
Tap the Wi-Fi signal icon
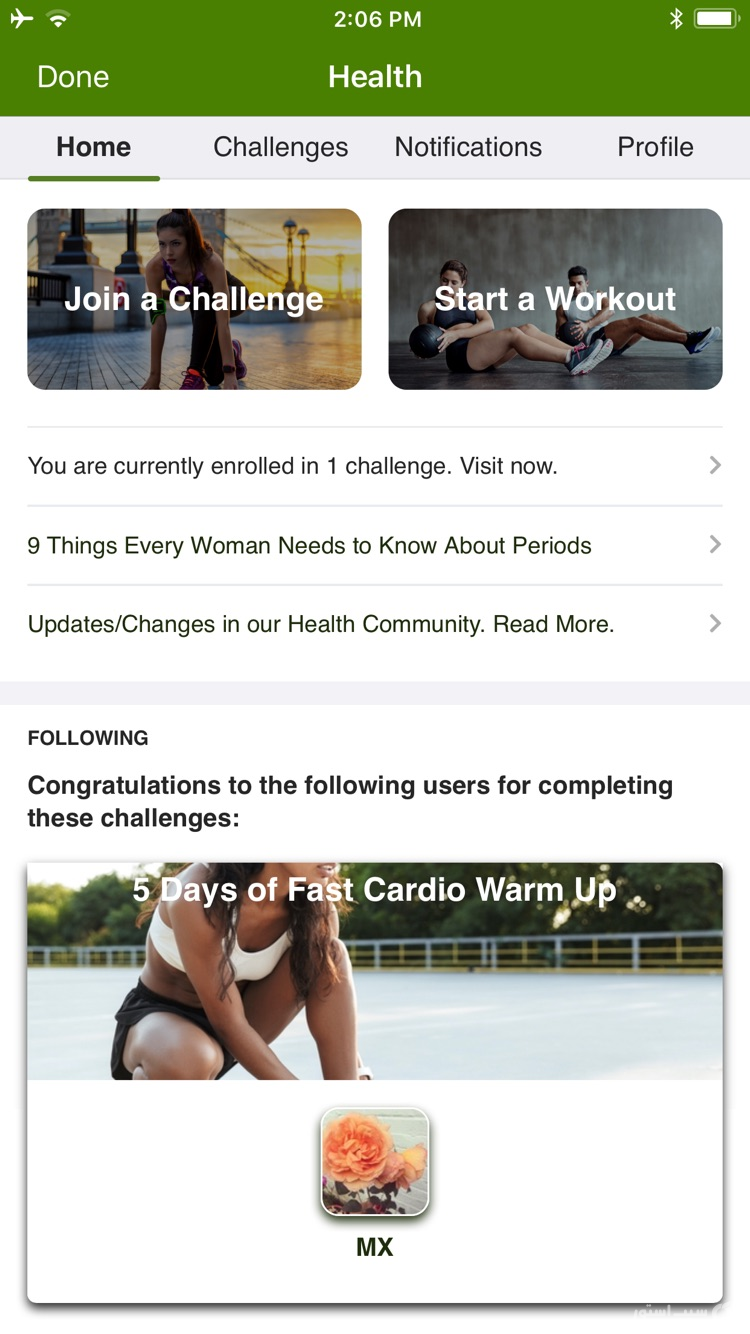(57, 17)
